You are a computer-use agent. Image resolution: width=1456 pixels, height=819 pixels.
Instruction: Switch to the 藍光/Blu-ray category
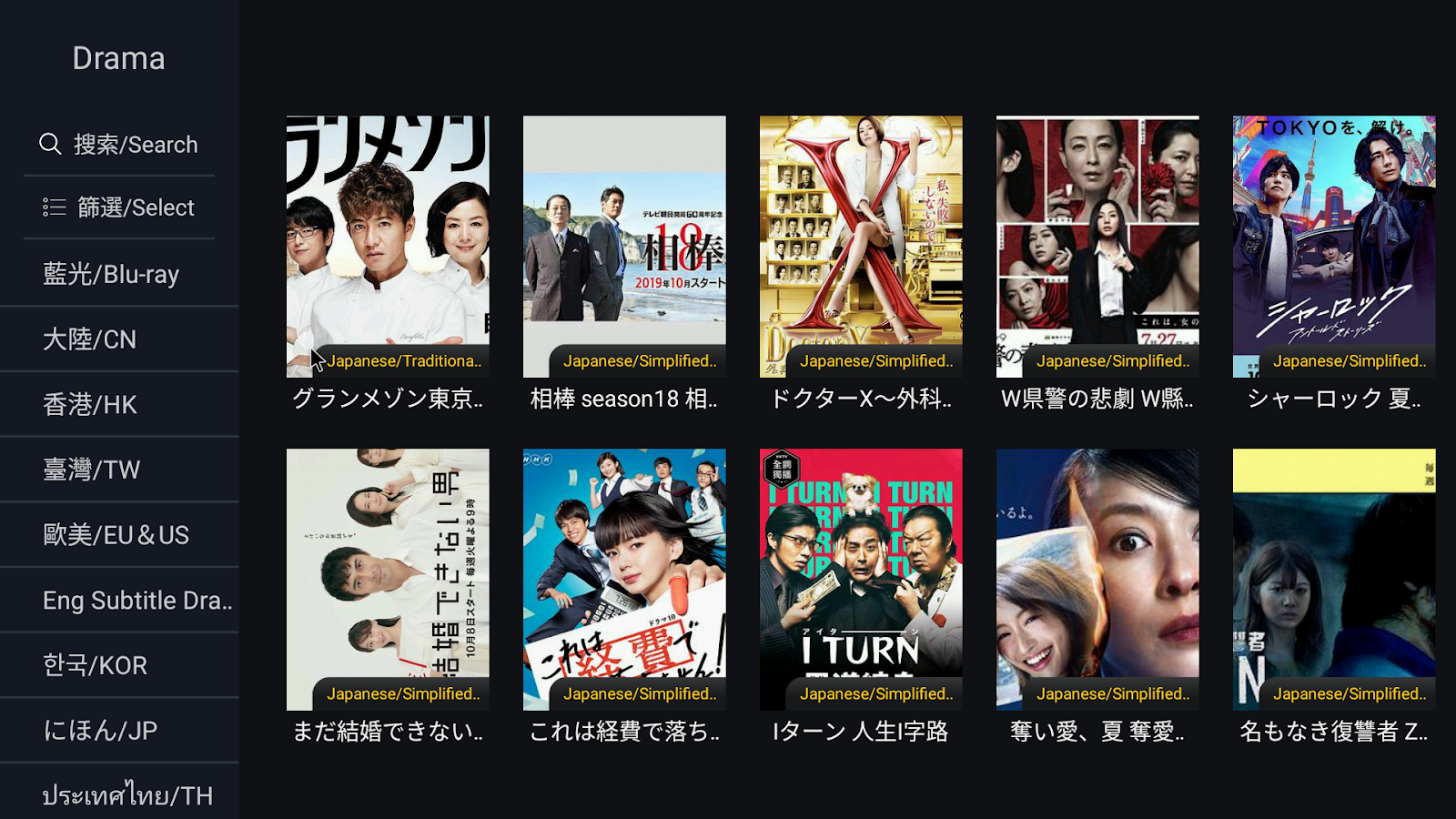[x=118, y=274]
